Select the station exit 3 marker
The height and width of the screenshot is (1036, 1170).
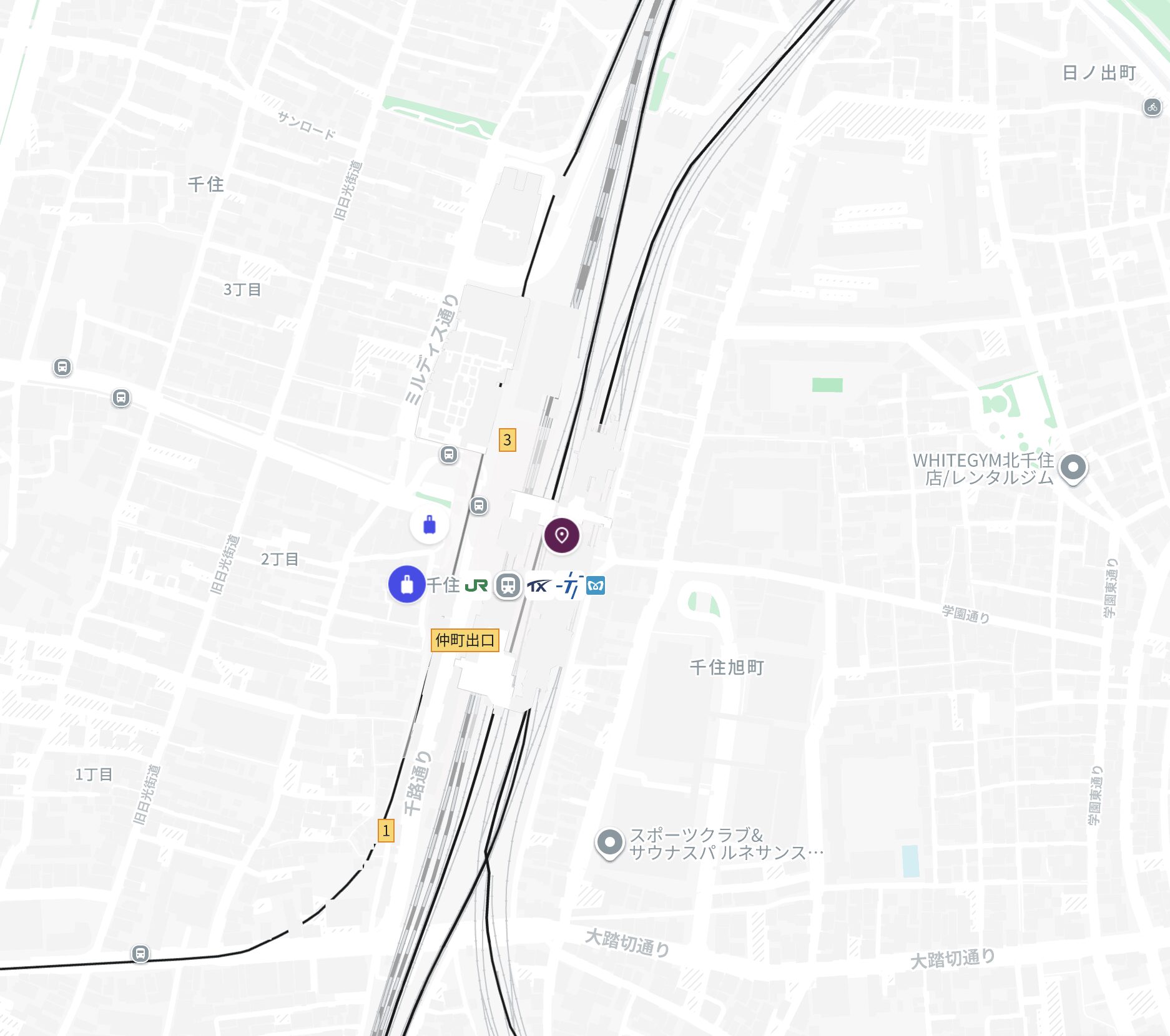507,440
